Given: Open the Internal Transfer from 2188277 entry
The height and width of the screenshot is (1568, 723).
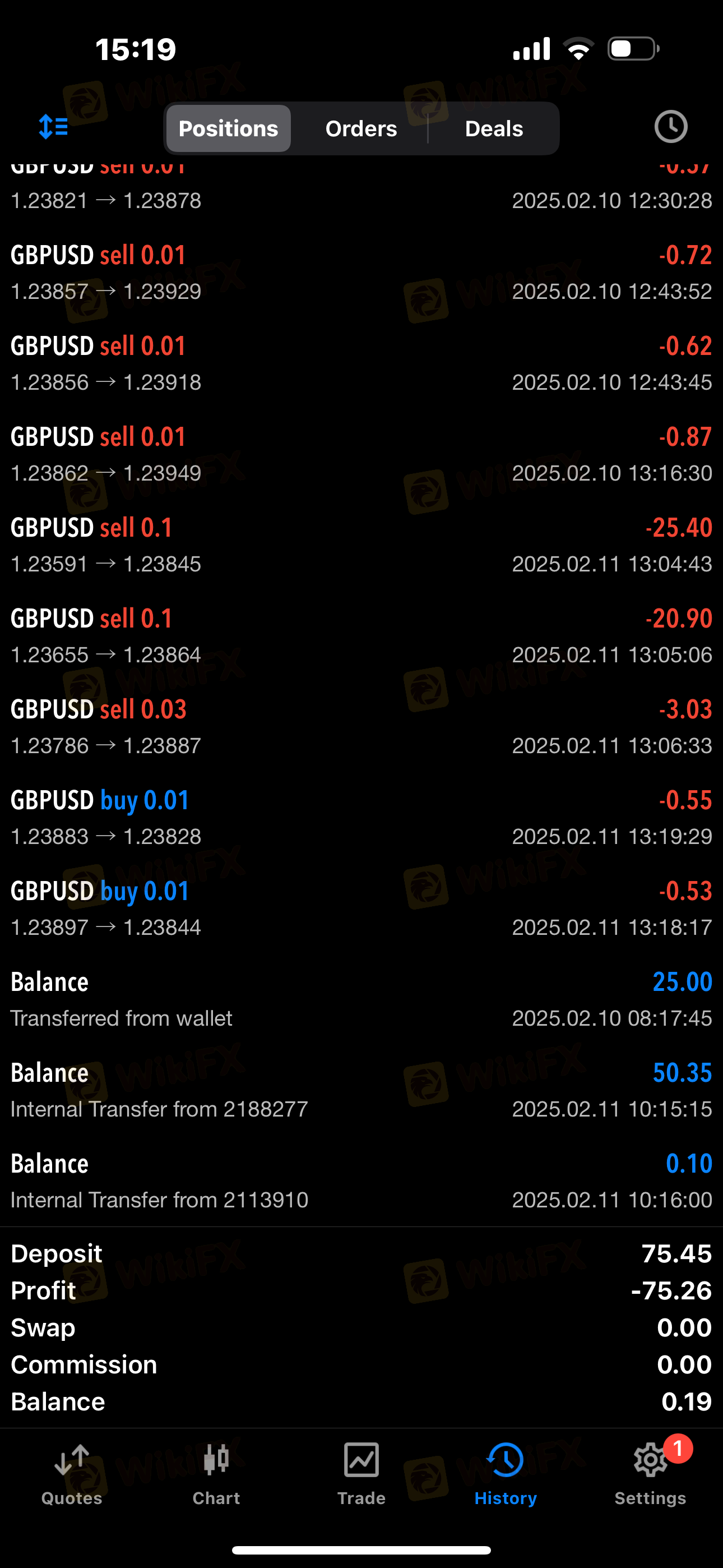Looking at the screenshot, I should click(x=361, y=1090).
